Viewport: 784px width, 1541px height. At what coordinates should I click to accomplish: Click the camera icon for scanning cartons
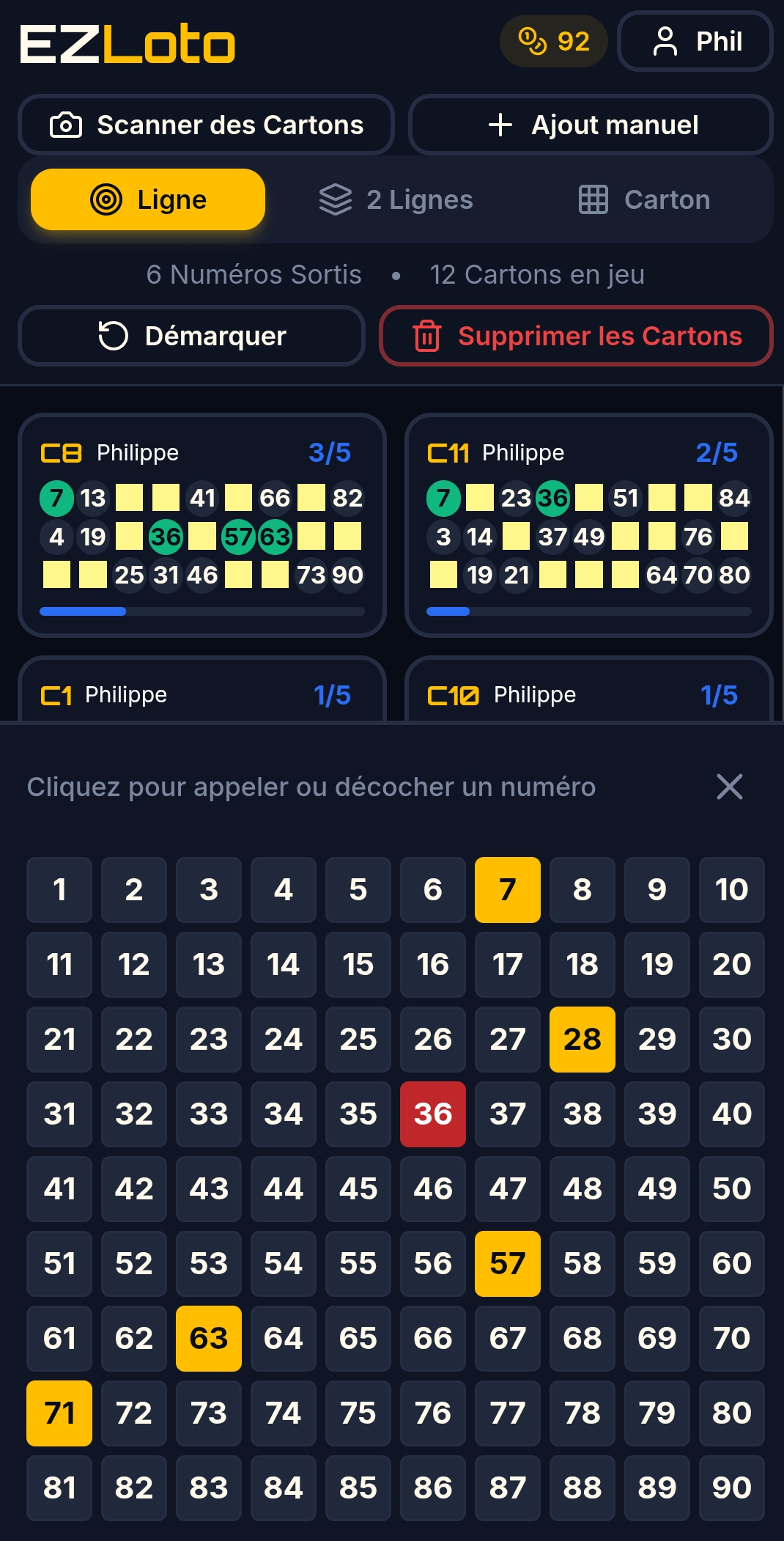click(66, 125)
